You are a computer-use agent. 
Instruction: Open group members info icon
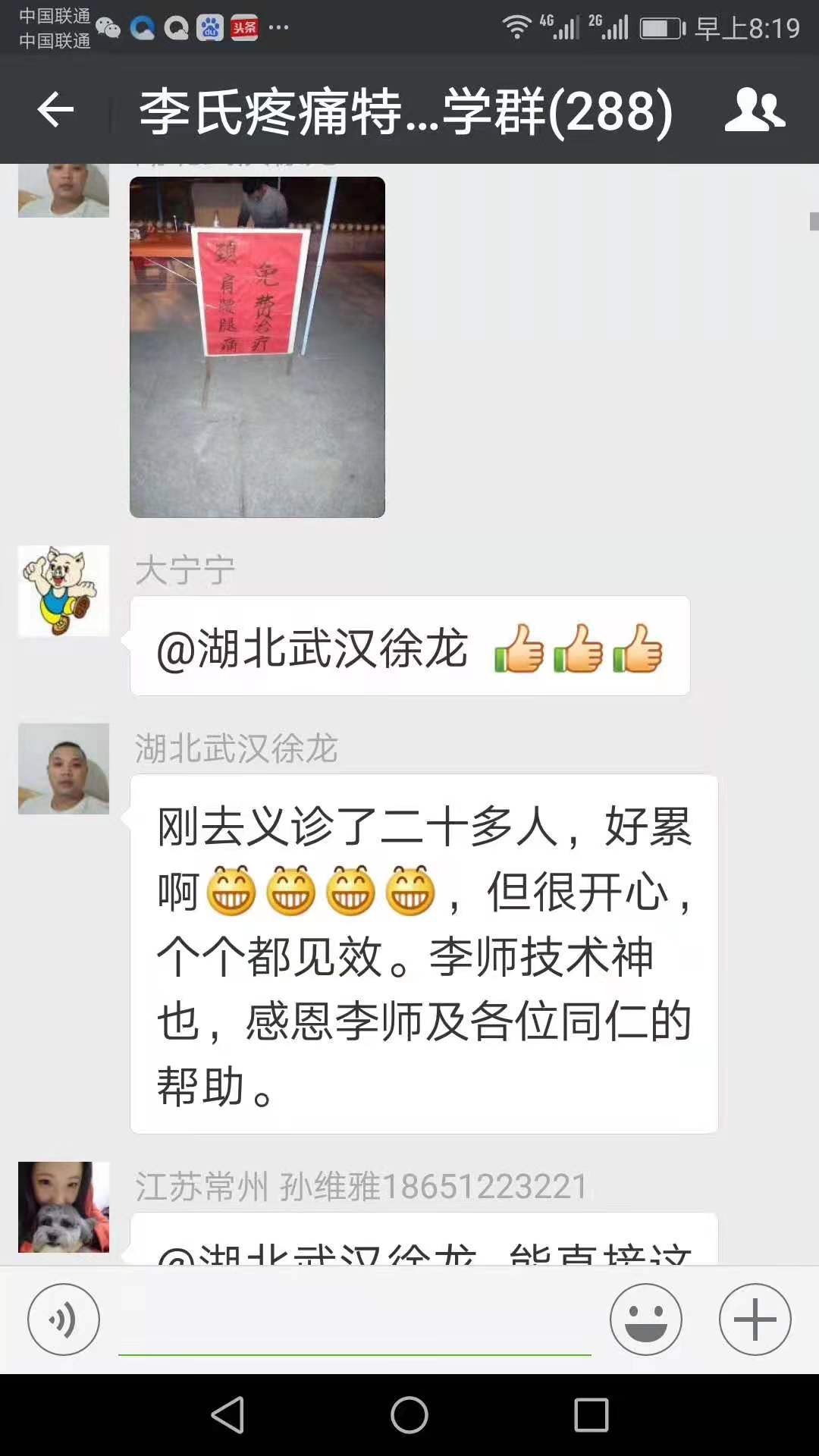754,111
